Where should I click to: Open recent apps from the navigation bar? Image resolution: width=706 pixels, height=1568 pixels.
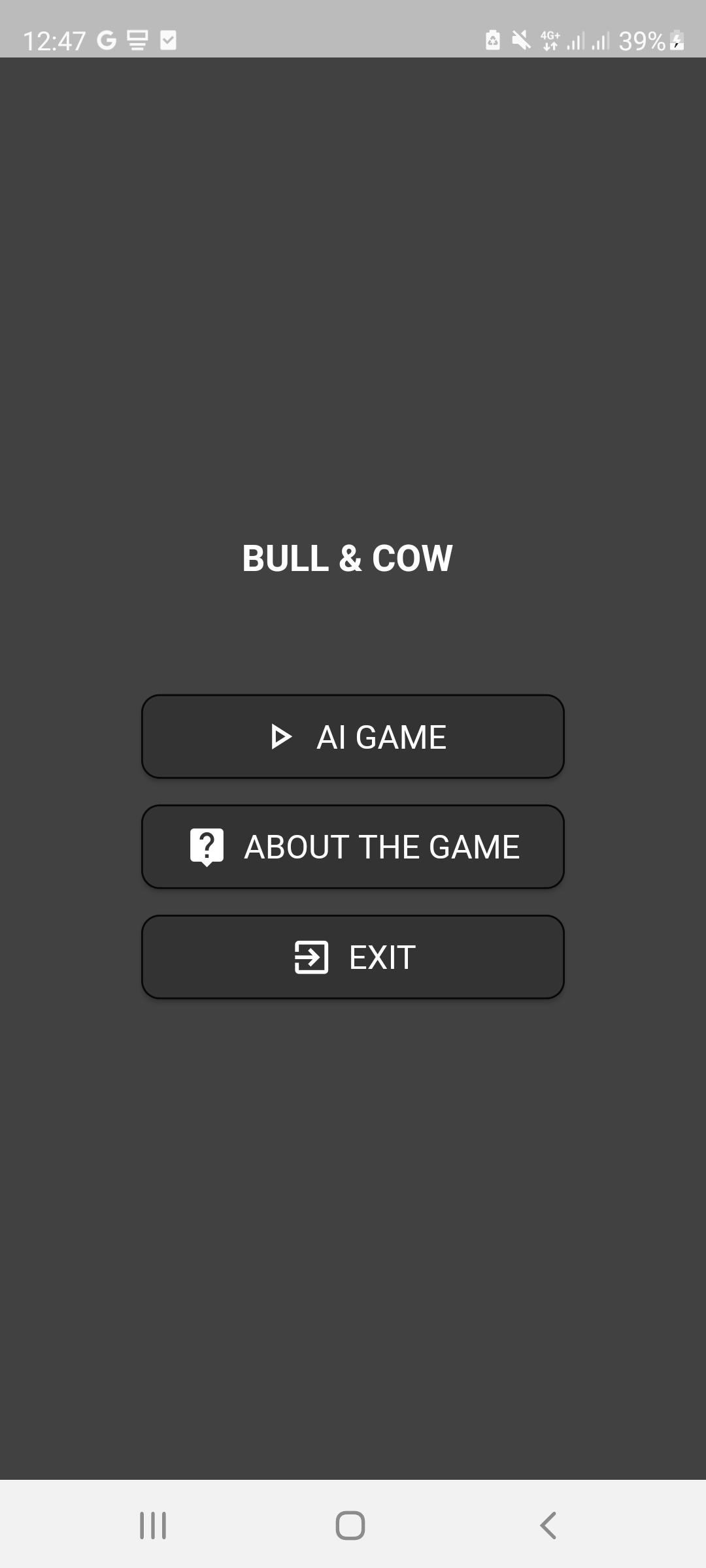click(x=153, y=1526)
